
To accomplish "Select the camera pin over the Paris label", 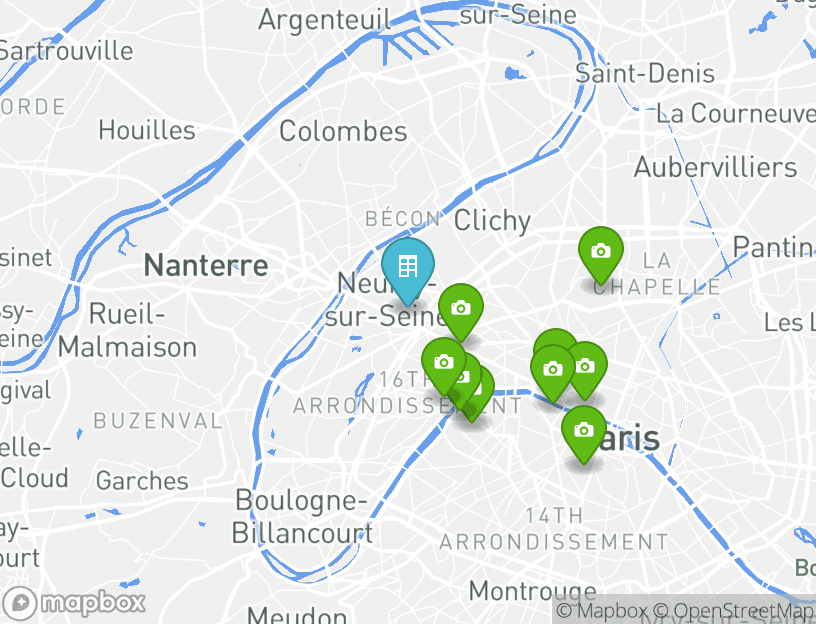I will click(x=584, y=432).
